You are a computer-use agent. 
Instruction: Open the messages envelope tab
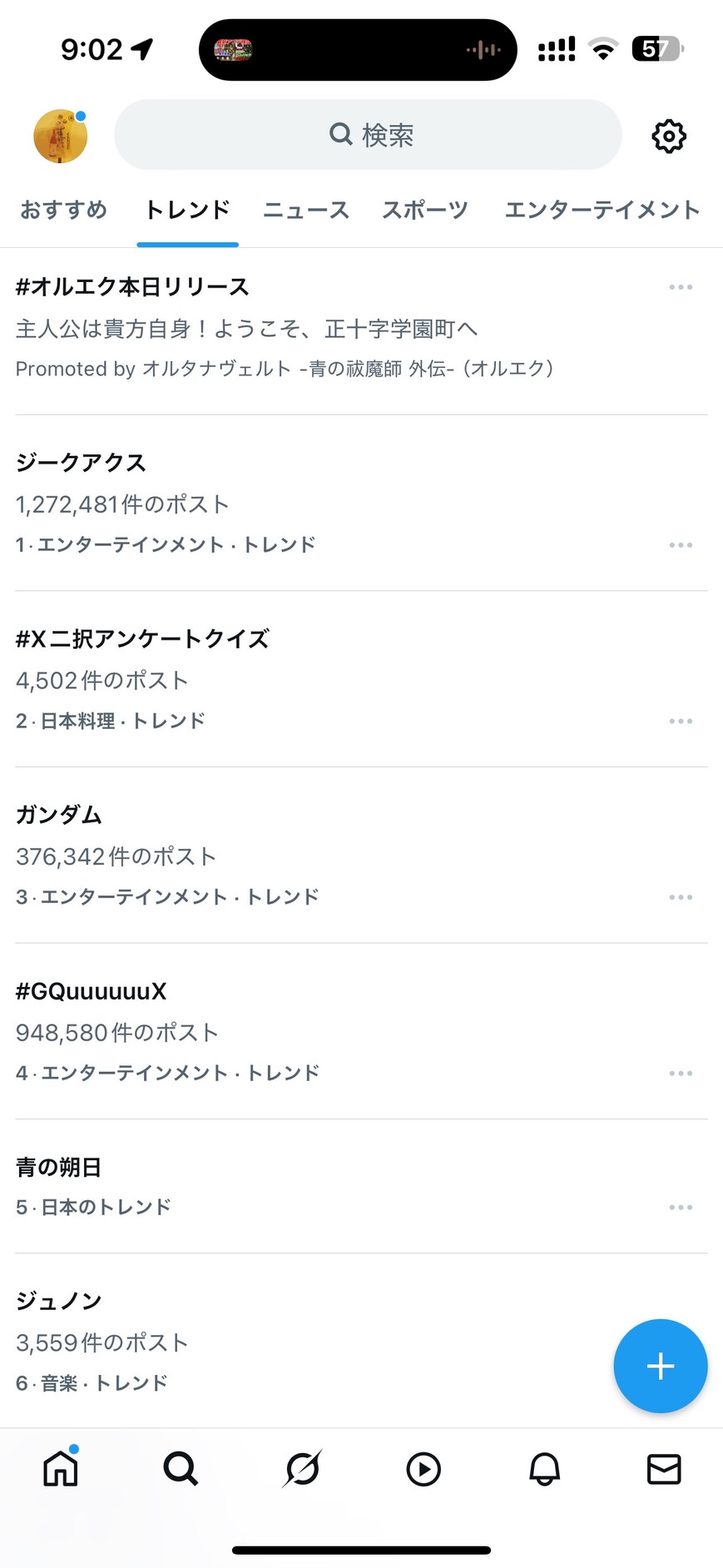click(x=664, y=1469)
